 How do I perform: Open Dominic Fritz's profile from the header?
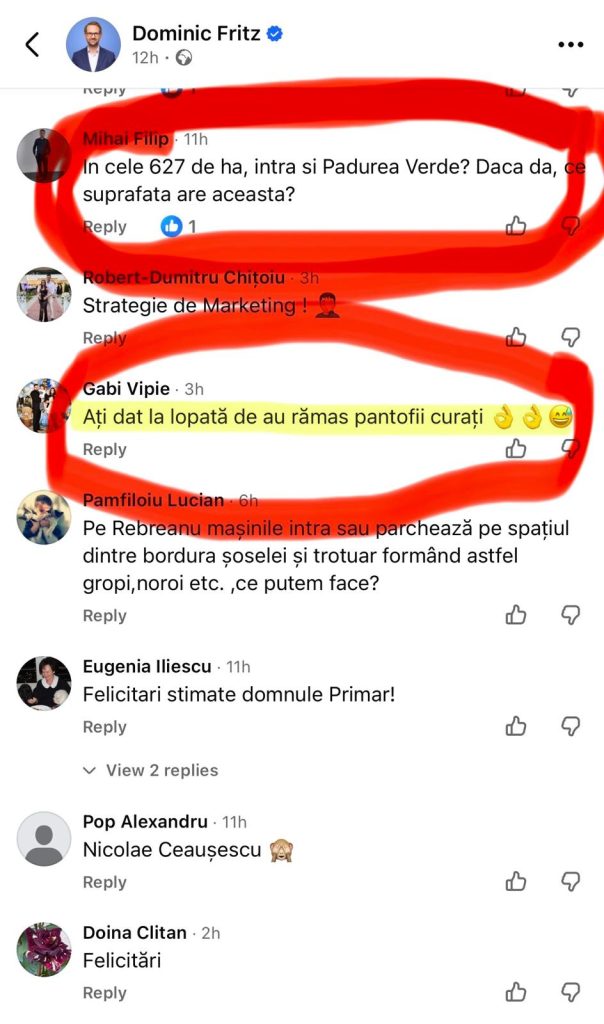point(197,34)
